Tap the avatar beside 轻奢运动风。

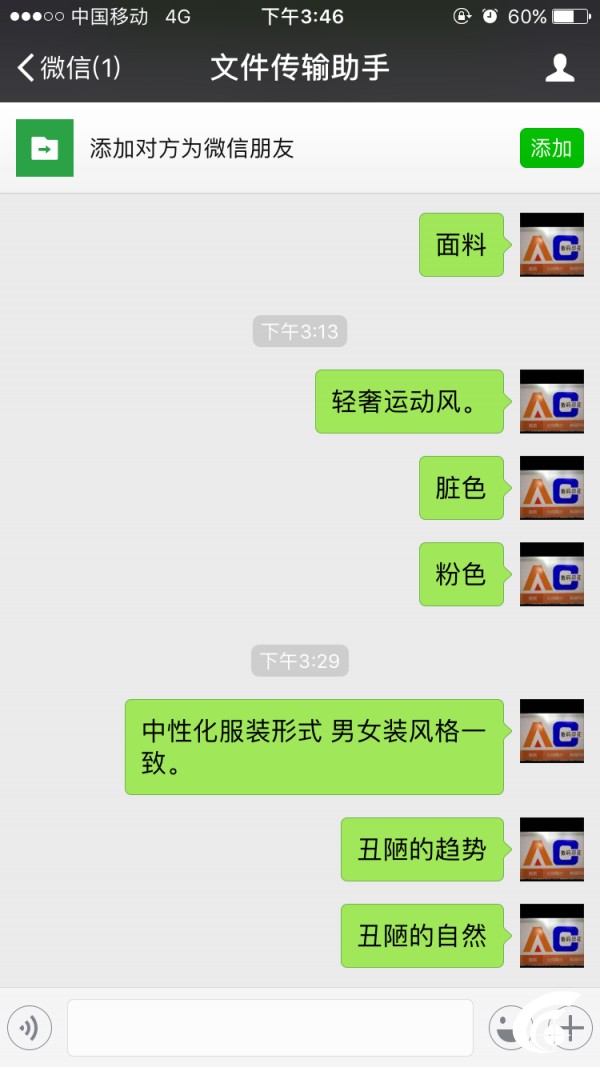(x=551, y=401)
